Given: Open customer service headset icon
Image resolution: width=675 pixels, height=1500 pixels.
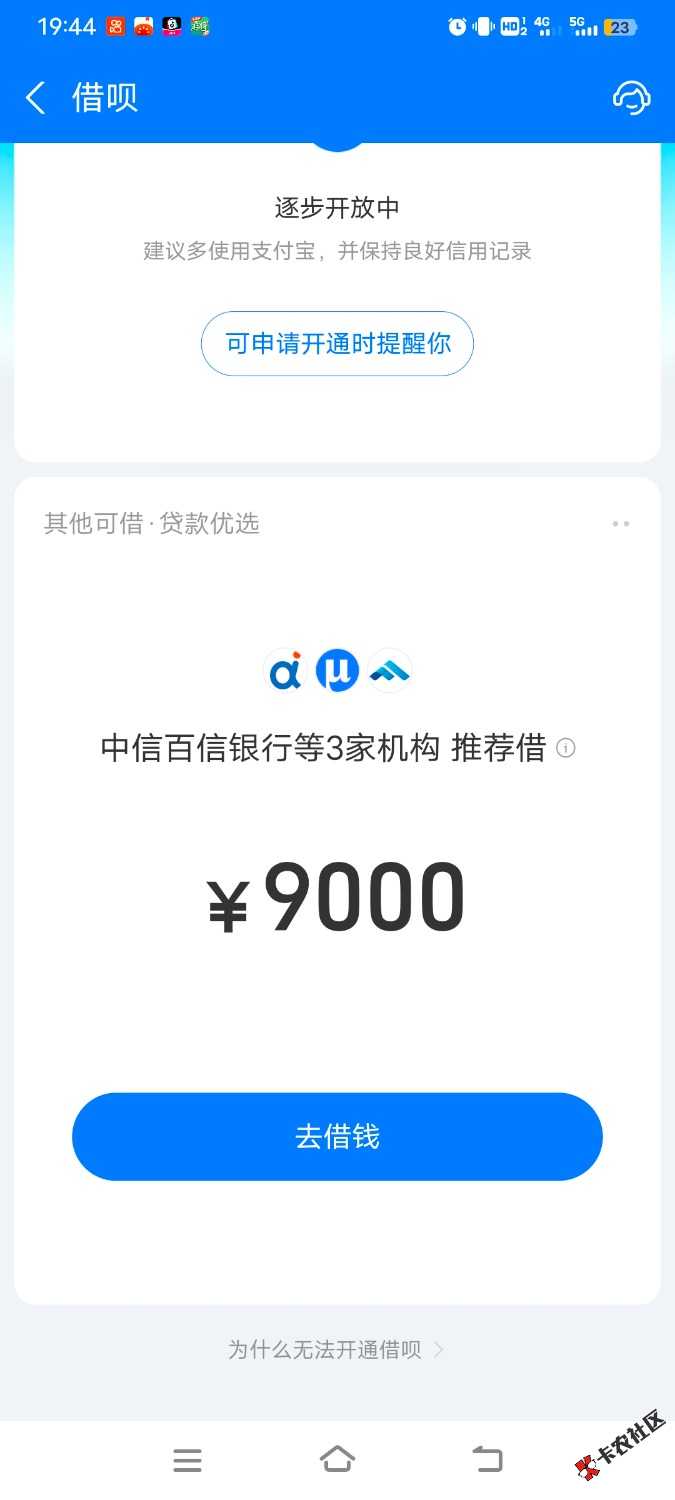Looking at the screenshot, I should pos(631,97).
